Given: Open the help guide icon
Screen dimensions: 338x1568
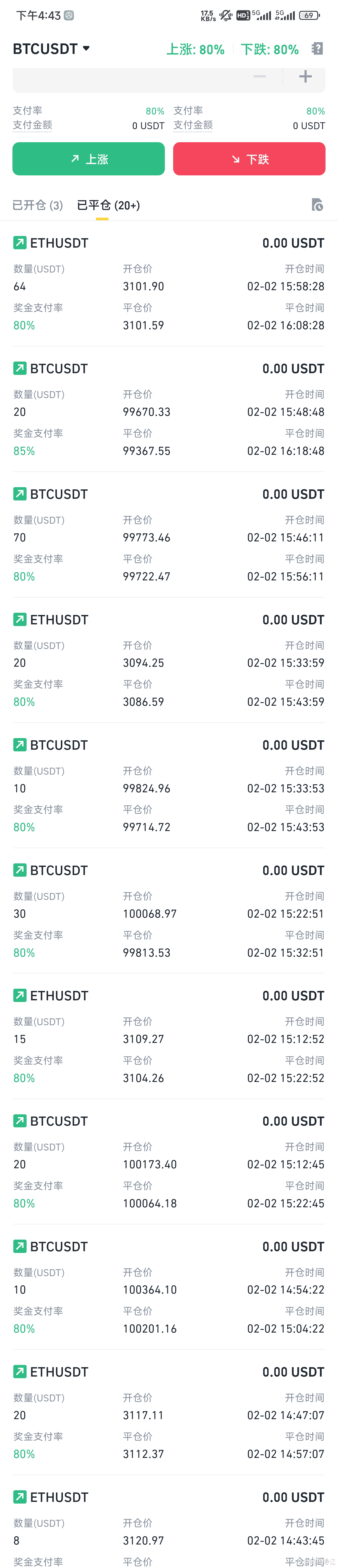Looking at the screenshot, I should (x=317, y=49).
